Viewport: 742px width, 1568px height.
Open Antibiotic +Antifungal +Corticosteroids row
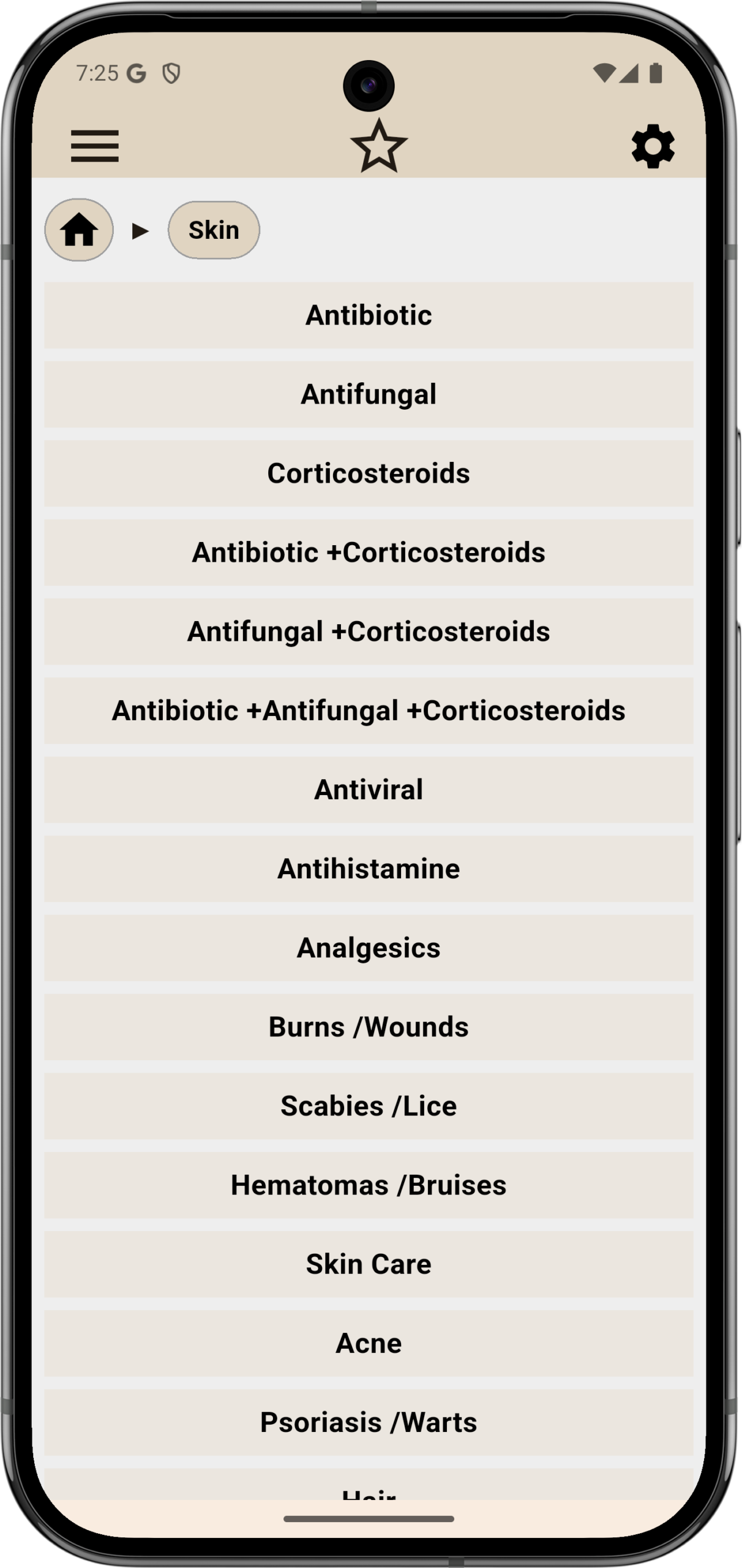(x=369, y=710)
